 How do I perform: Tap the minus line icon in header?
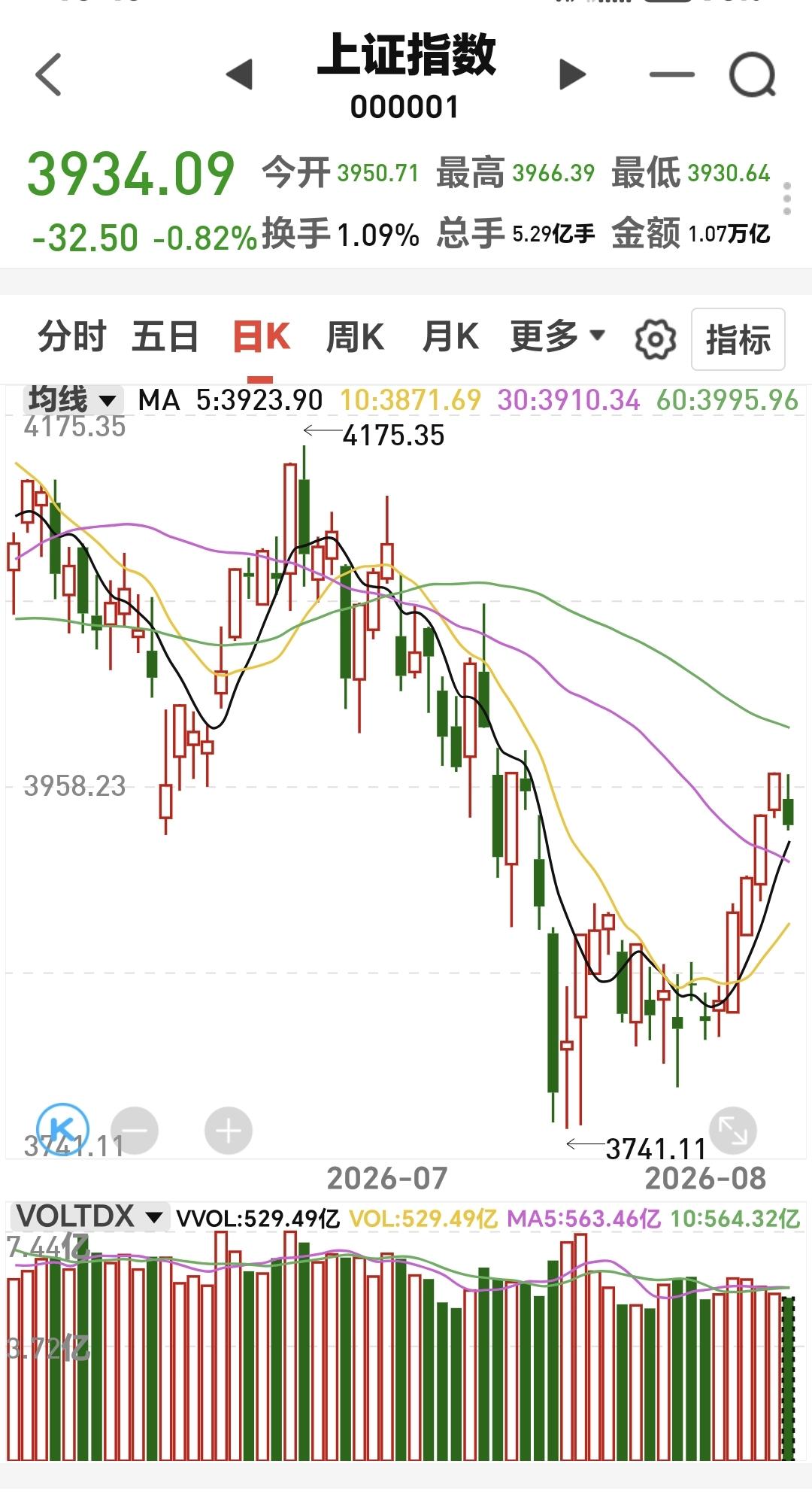tap(671, 74)
